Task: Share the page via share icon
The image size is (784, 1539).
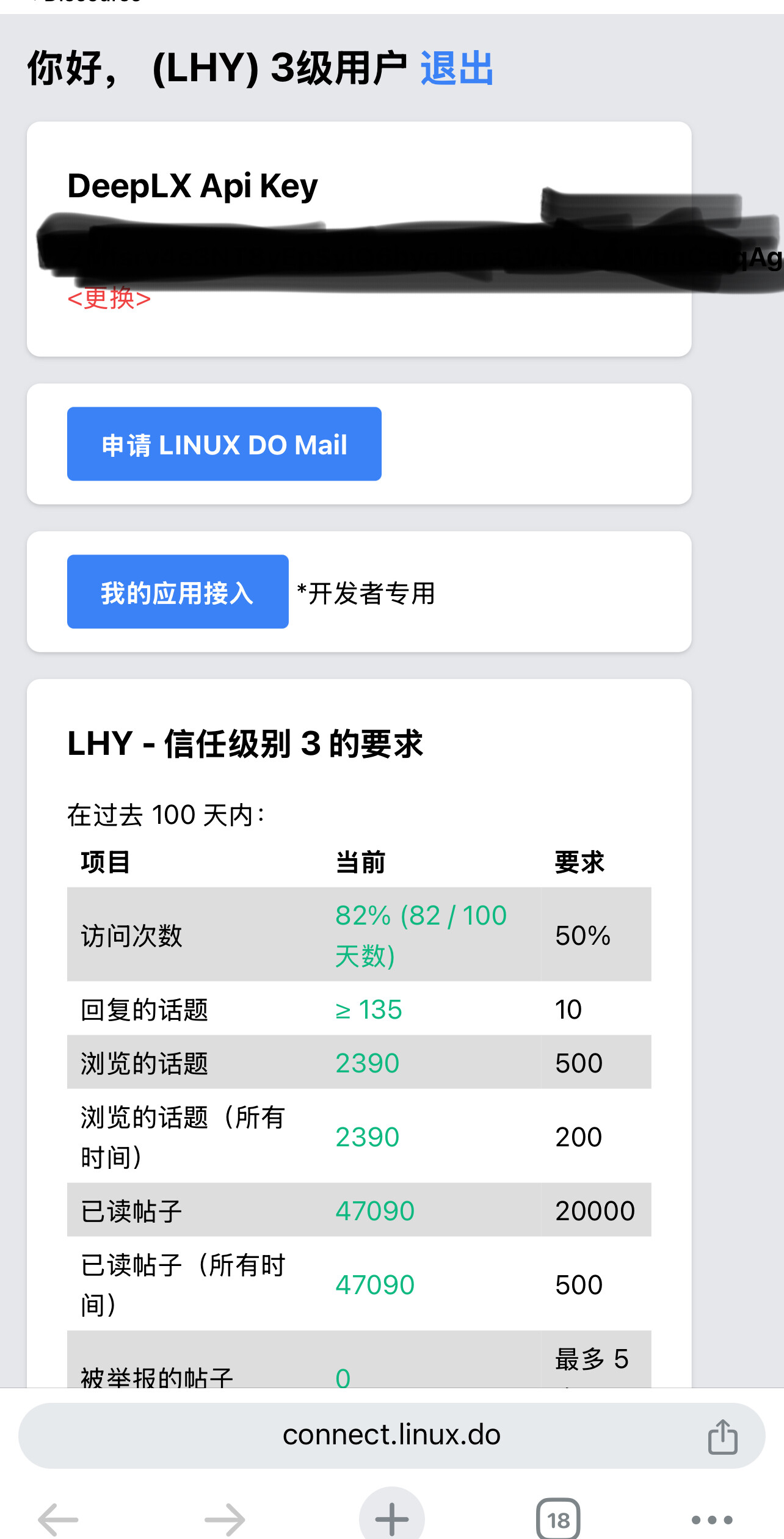Action: [x=723, y=1436]
